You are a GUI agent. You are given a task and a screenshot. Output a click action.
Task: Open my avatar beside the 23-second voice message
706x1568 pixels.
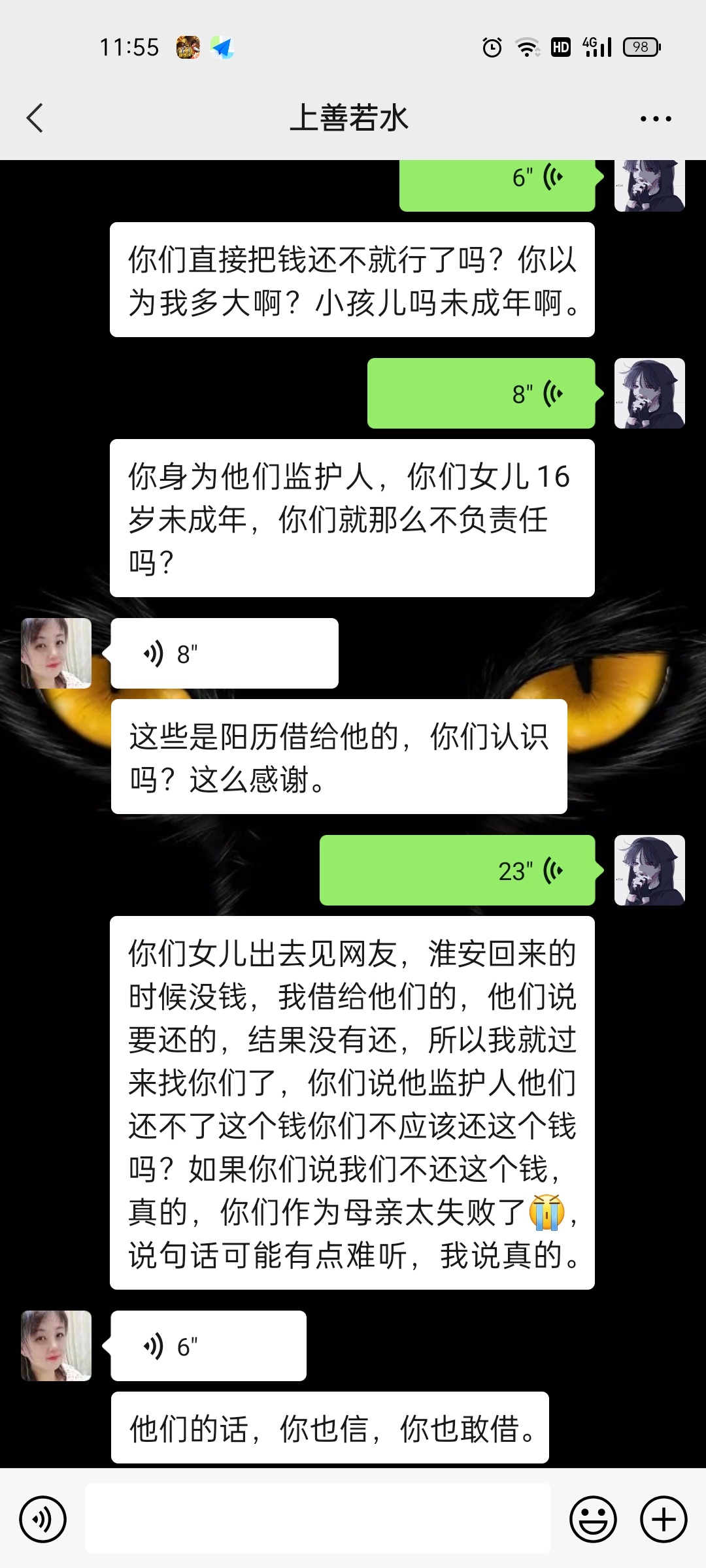pos(649,870)
